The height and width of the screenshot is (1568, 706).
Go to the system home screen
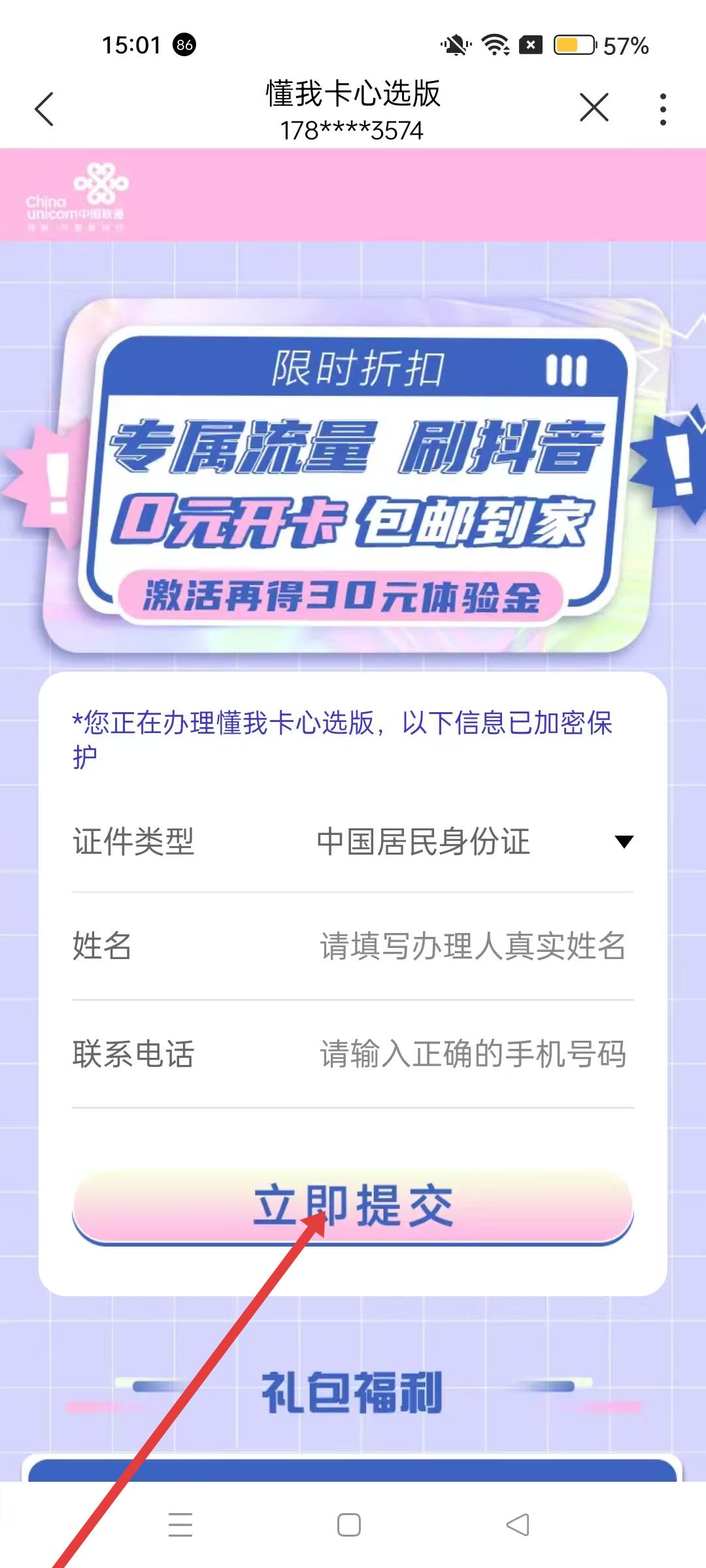pyautogui.click(x=349, y=1525)
